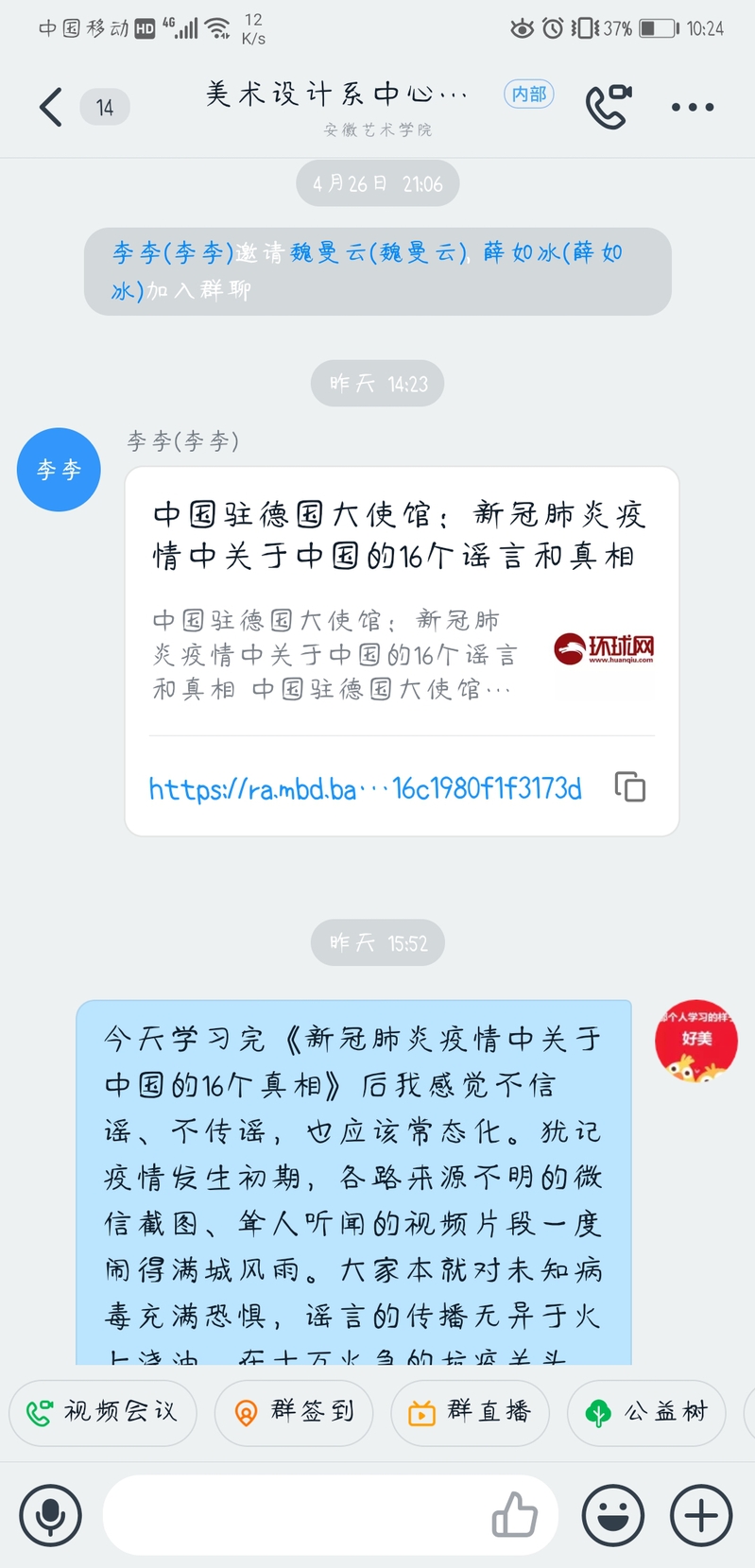The height and width of the screenshot is (1568, 755).
Task: Switch to voice message input
Action: tap(50, 1515)
